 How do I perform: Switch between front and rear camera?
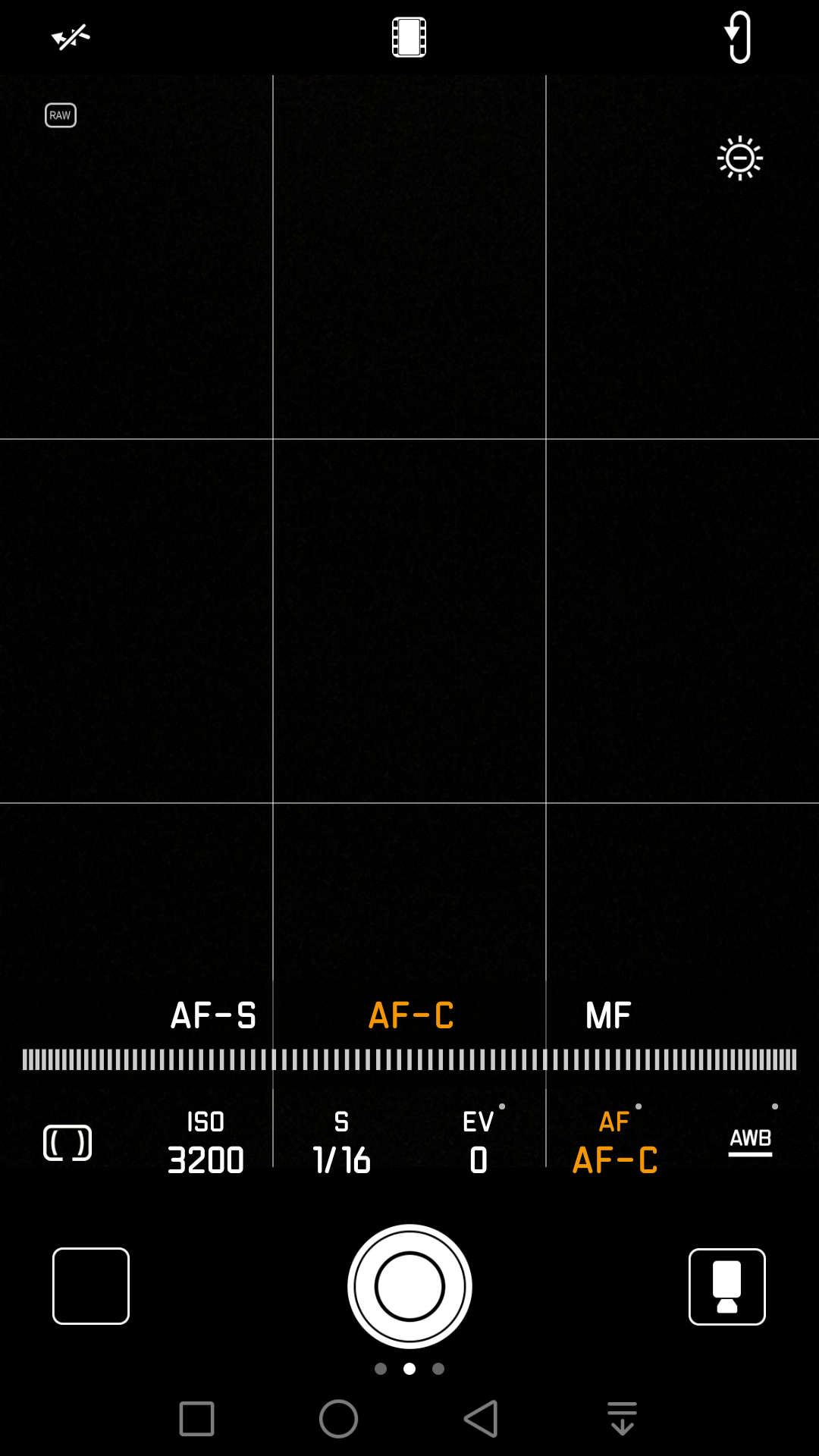click(738, 37)
